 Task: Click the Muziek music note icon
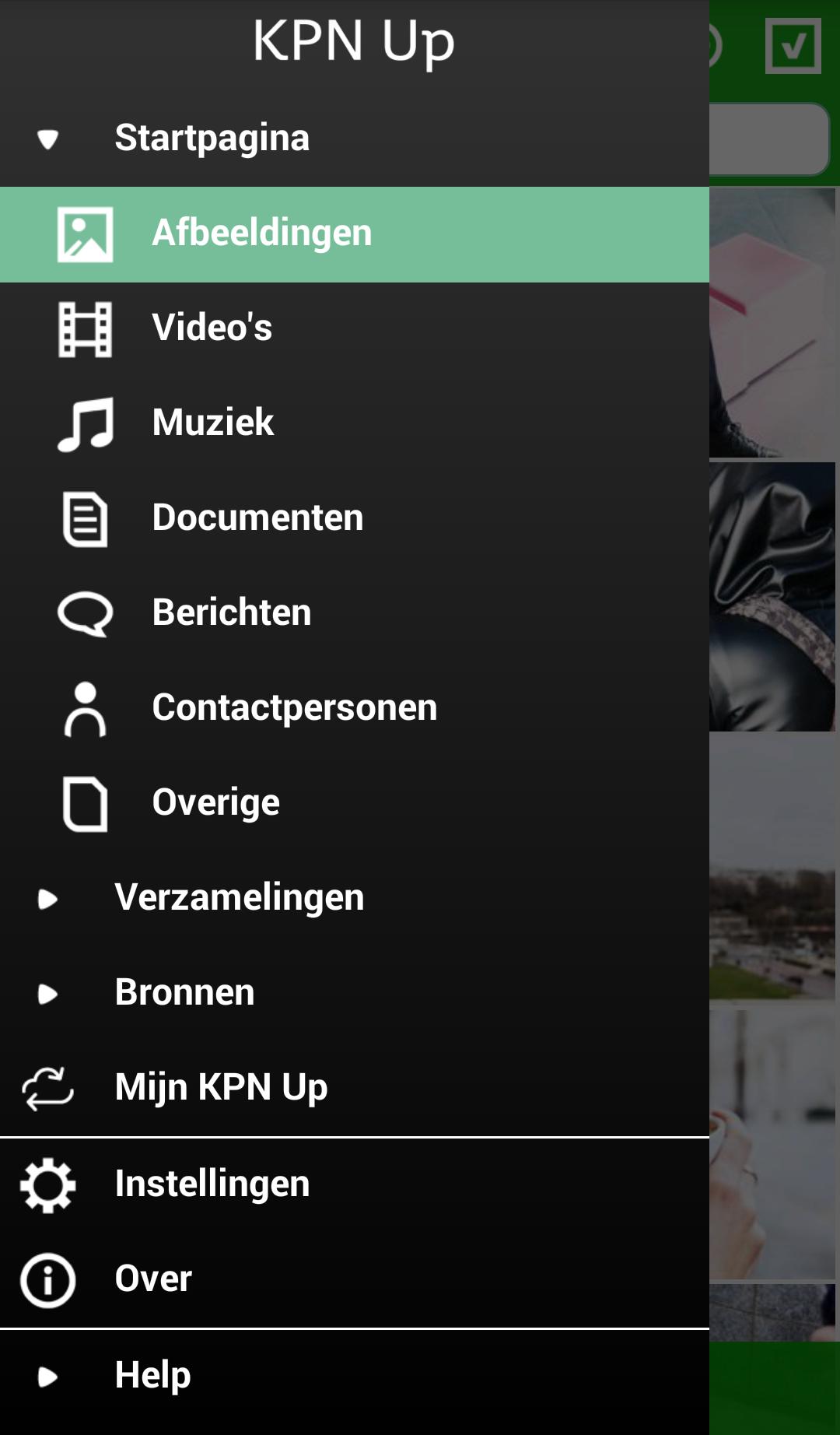coord(84,423)
